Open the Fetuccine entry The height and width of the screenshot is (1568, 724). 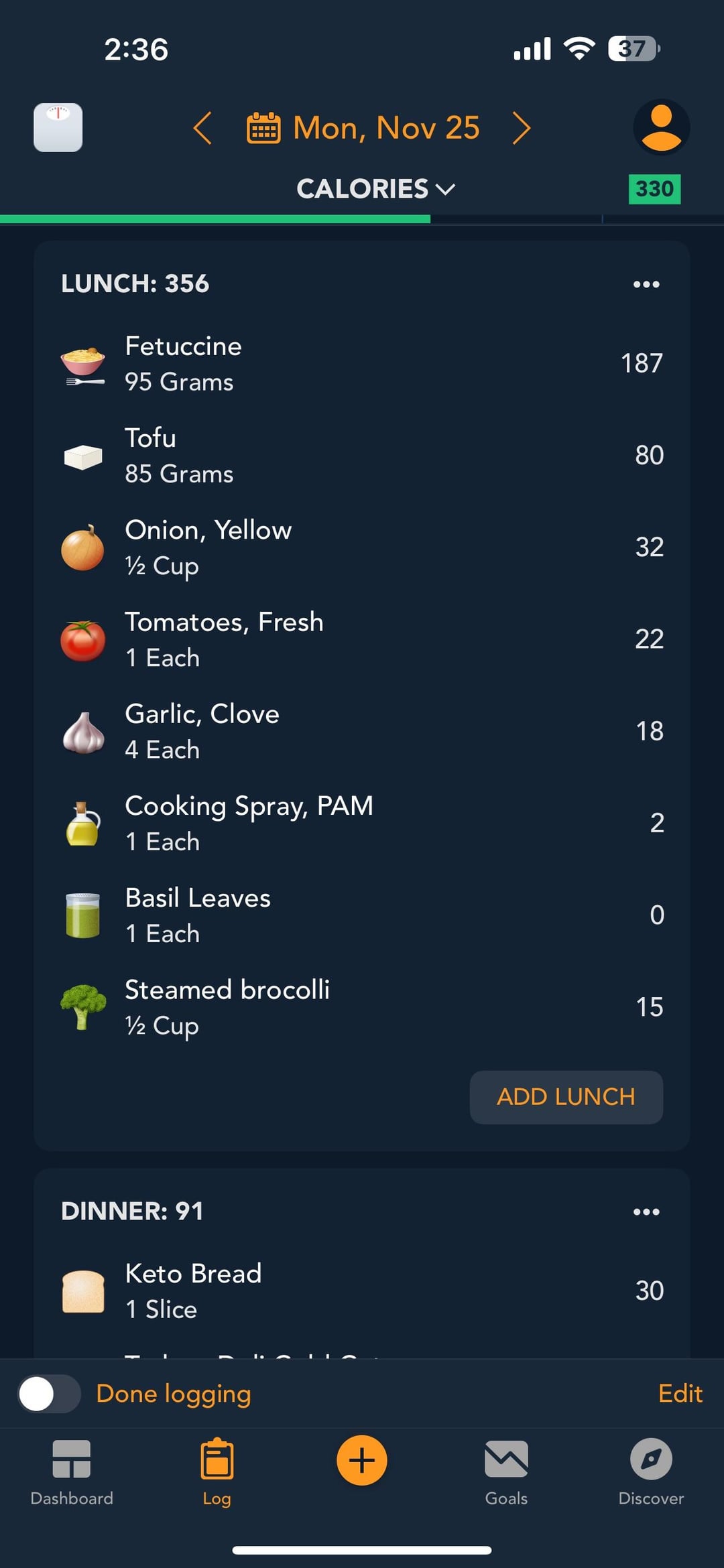[x=362, y=364]
